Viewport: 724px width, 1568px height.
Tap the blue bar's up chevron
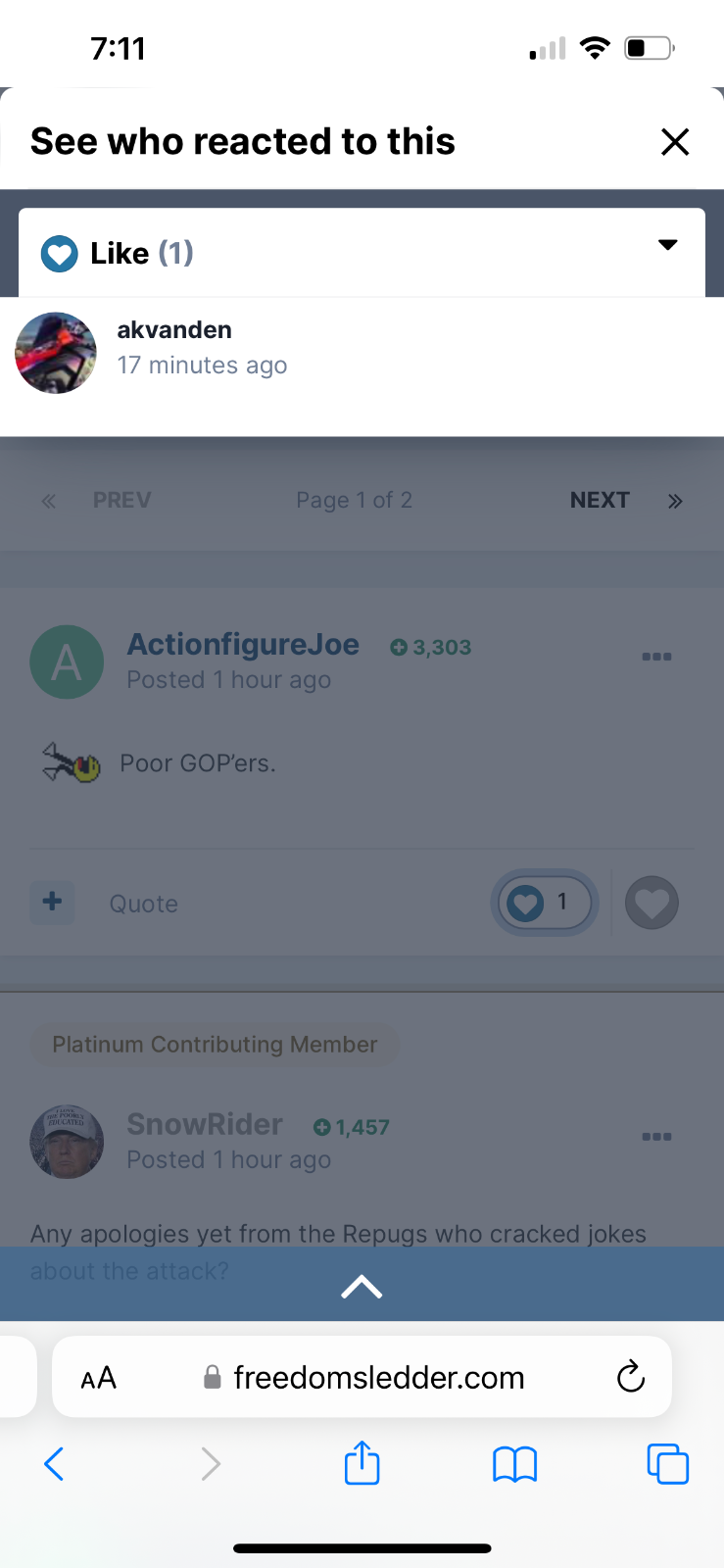coord(362,1286)
